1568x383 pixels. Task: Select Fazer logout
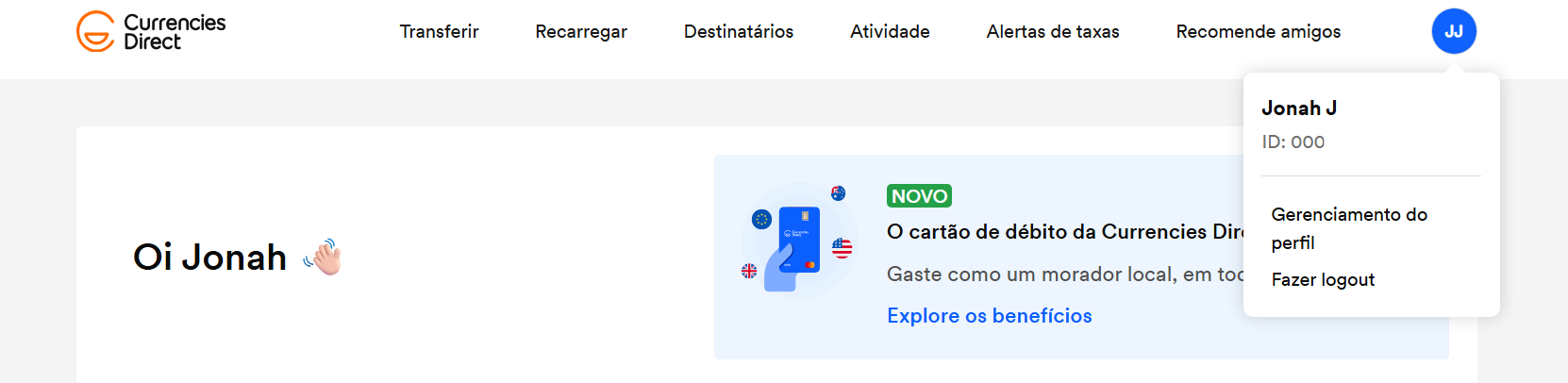point(1323,279)
